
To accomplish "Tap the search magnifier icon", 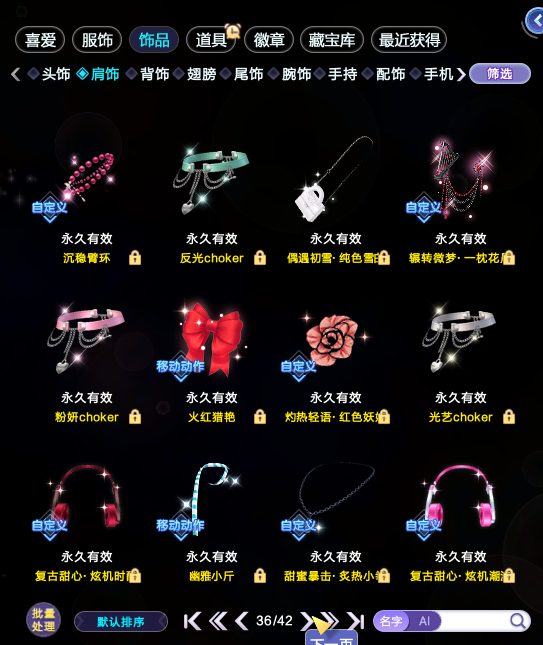I will tap(518, 621).
